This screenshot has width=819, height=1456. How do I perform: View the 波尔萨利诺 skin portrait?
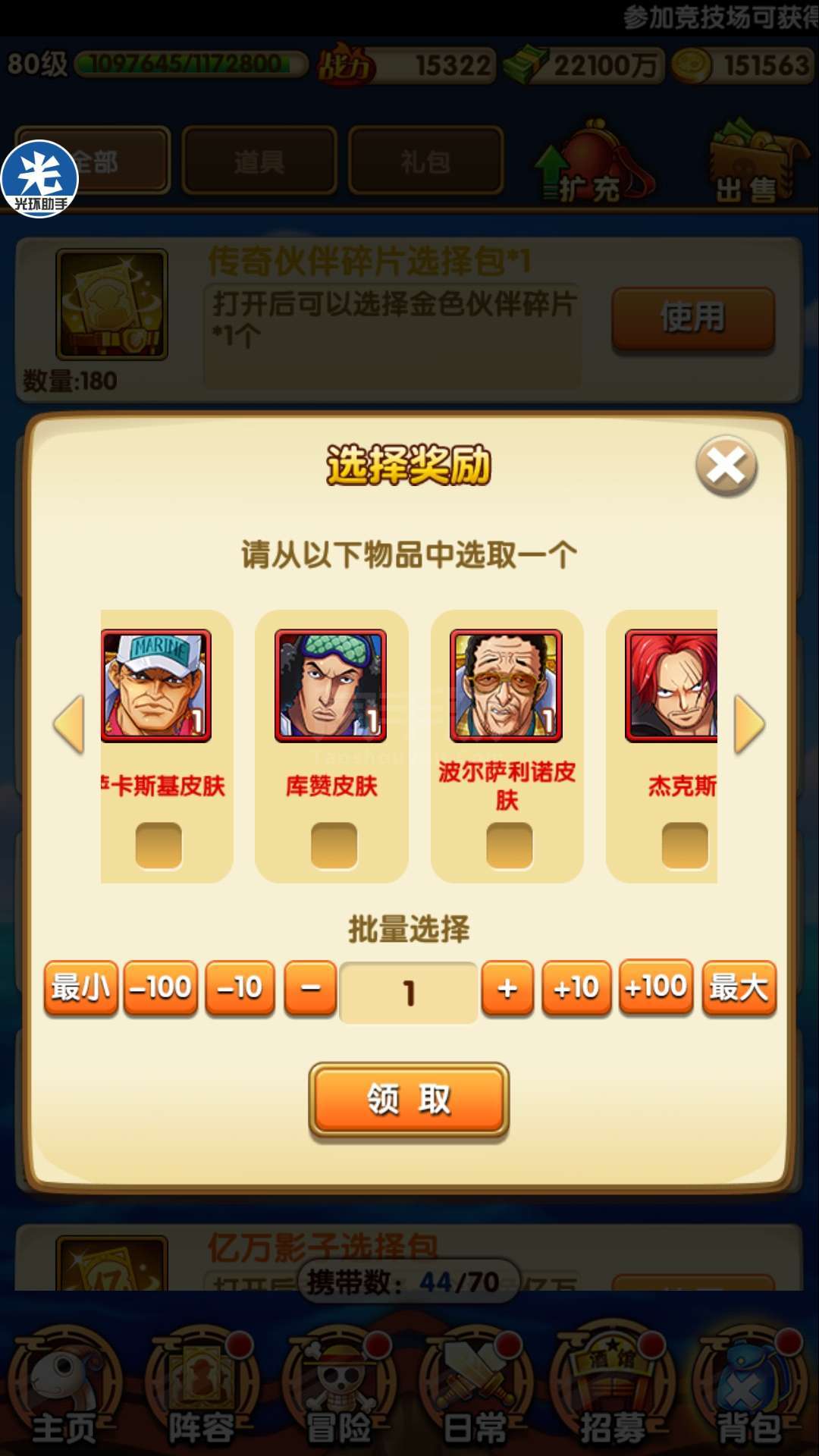click(x=506, y=686)
